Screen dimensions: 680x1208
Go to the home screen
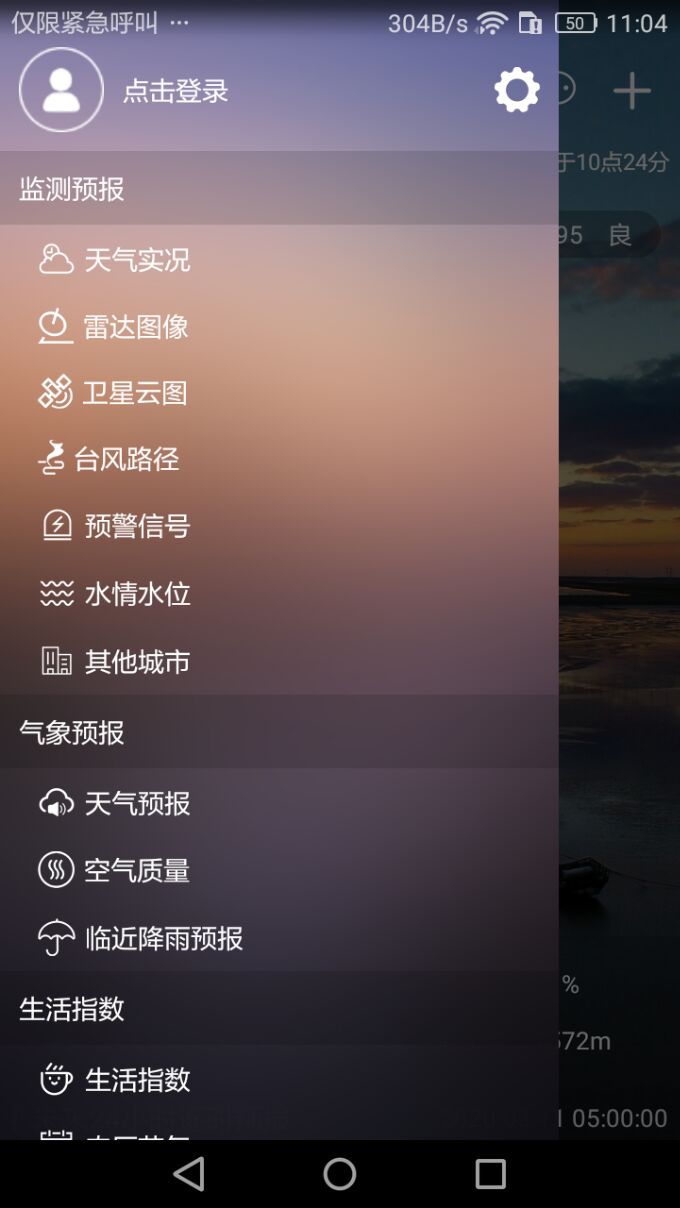(340, 1174)
